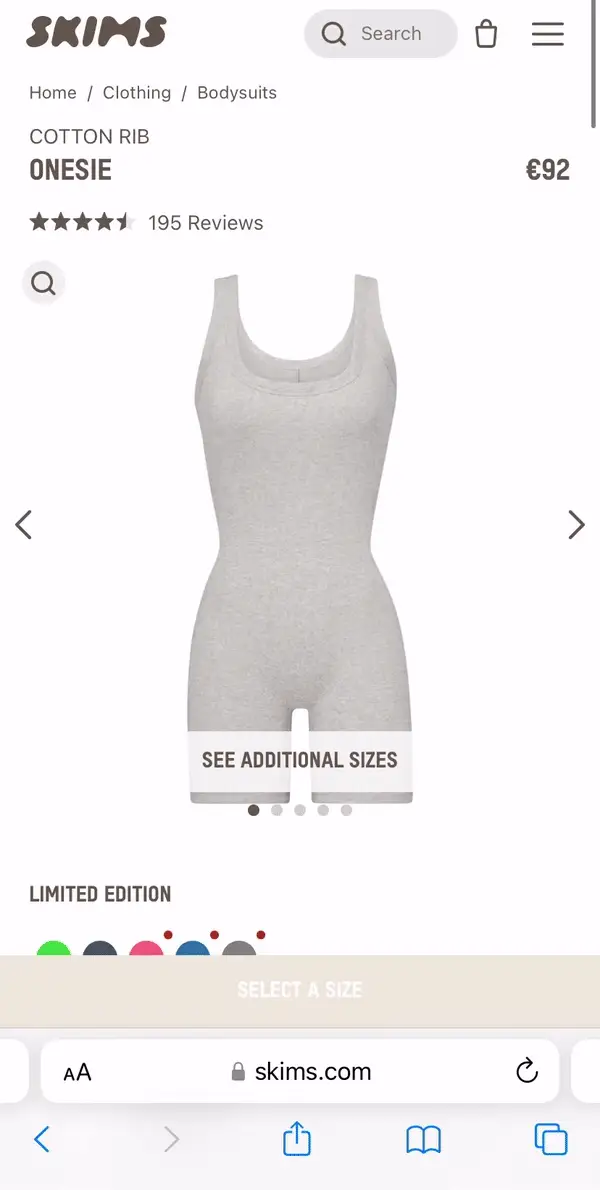Go to the Clothing breadcrumb
This screenshot has height=1190, width=600.
point(137,93)
